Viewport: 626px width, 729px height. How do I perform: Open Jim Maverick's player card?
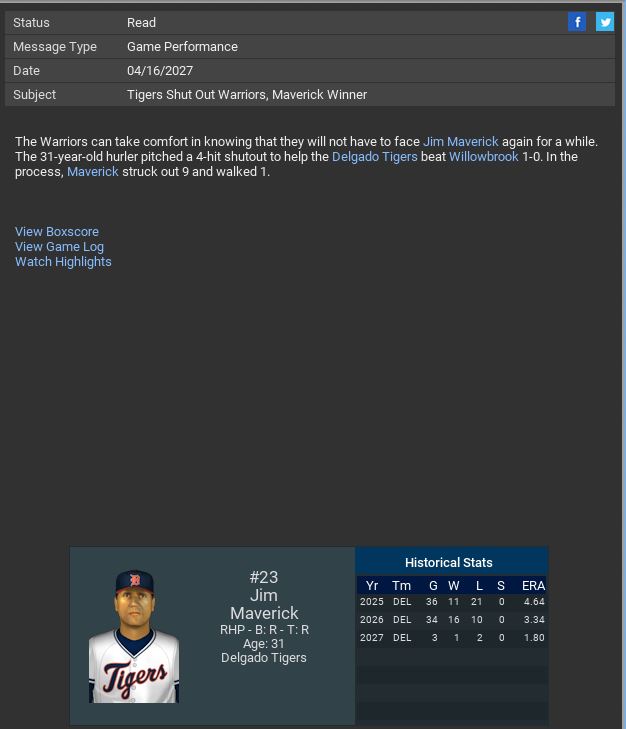[x=135, y=636]
